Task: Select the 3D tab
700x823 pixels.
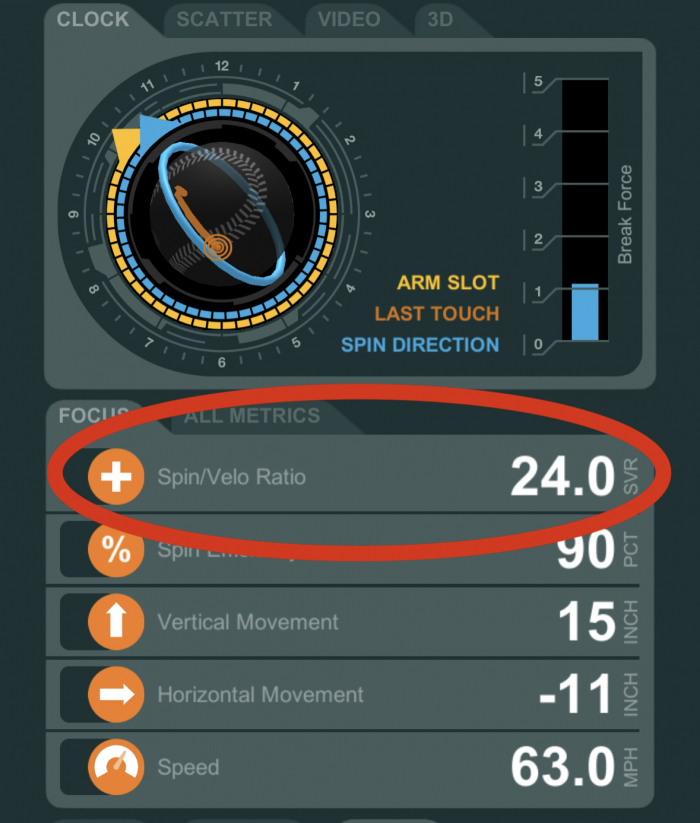Action: pyautogui.click(x=440, y=19)
